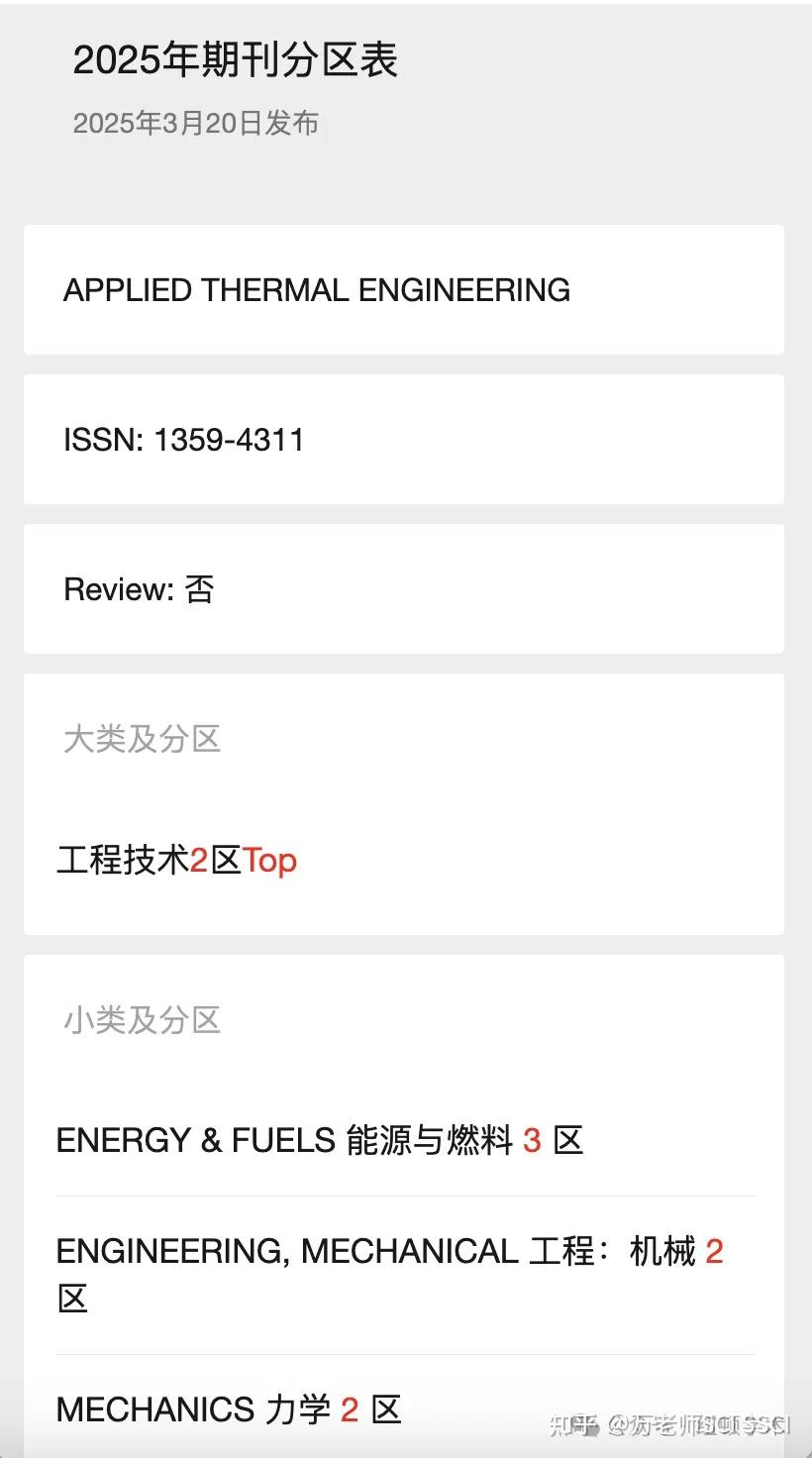This screenshot has height=1458, width=812.
Task: Select the MECHANICS 力学 category row
Action: click(228, 1408)
